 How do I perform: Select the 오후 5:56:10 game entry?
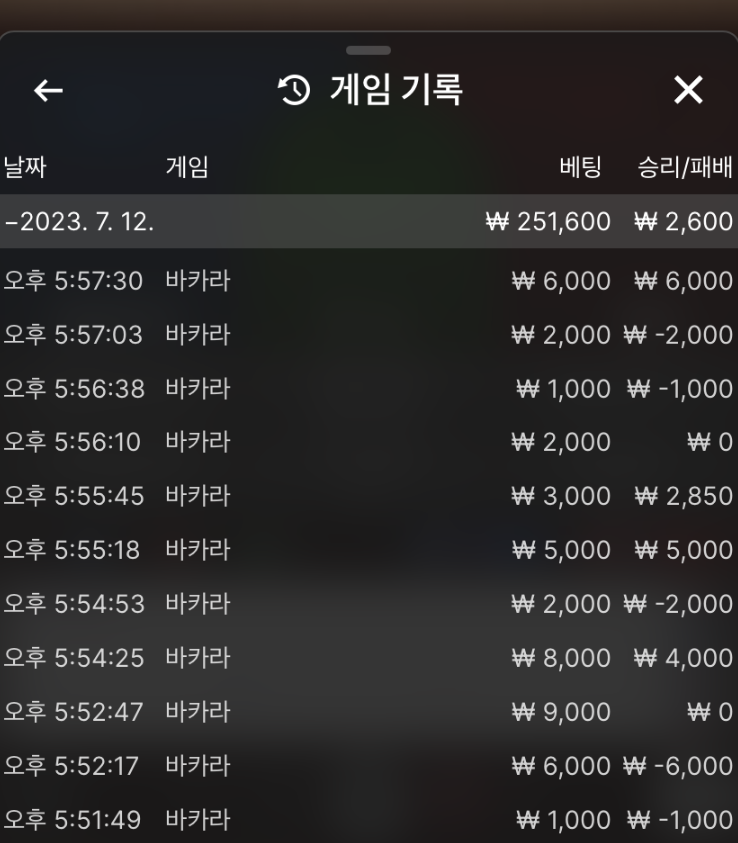tap(368, 443)
